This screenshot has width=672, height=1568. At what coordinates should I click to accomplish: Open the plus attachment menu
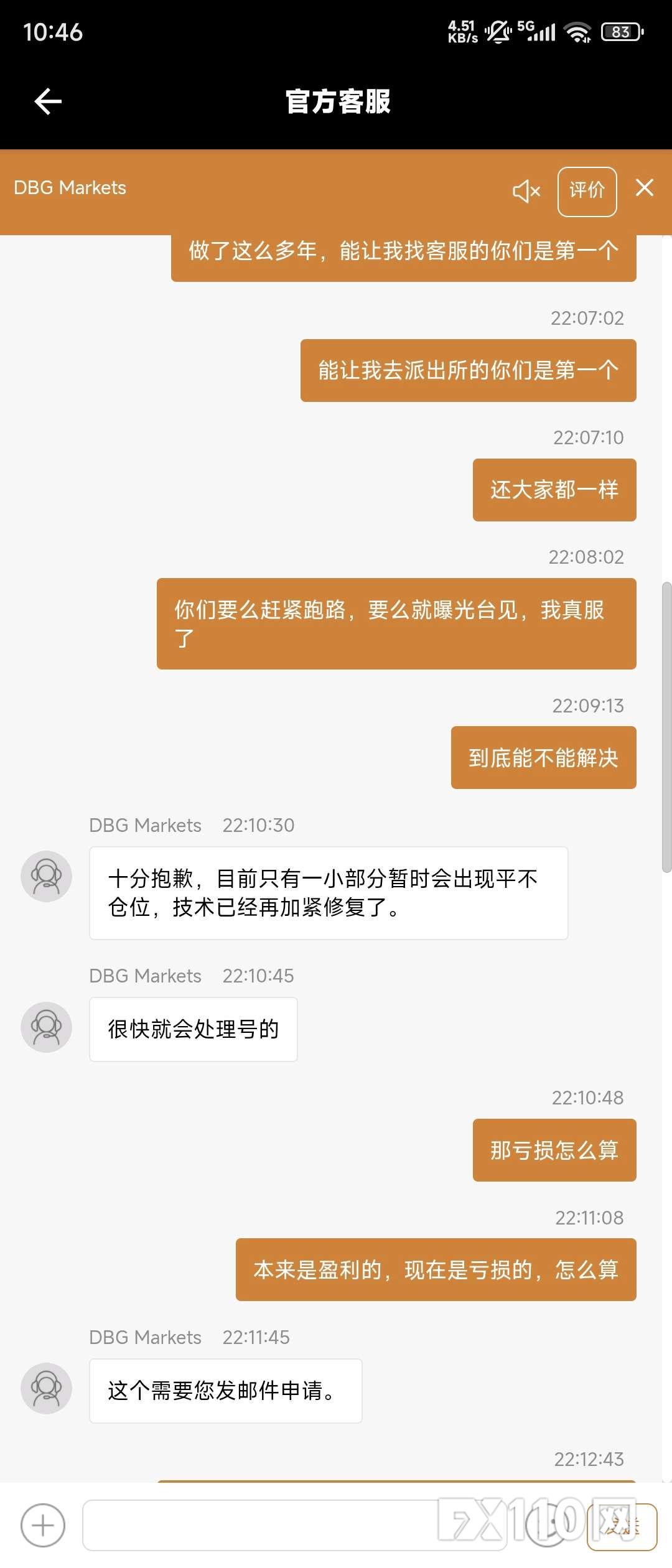(43, 1525)
